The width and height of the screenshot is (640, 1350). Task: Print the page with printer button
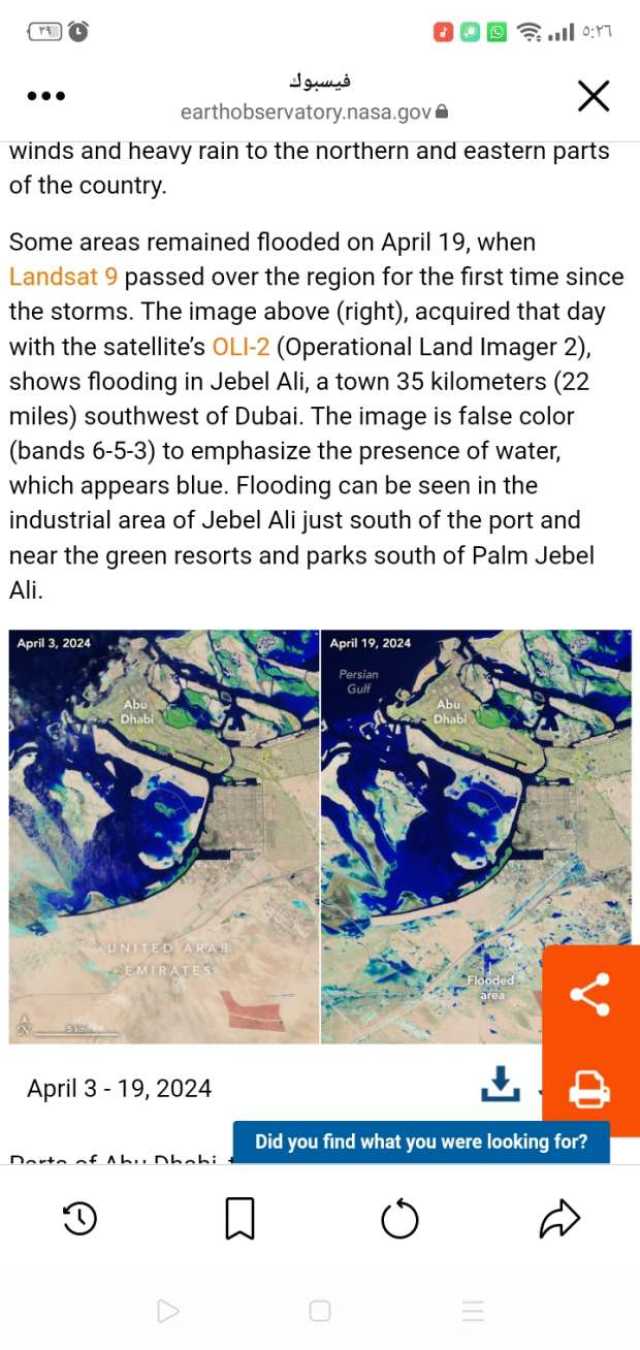pos(590,1089)
